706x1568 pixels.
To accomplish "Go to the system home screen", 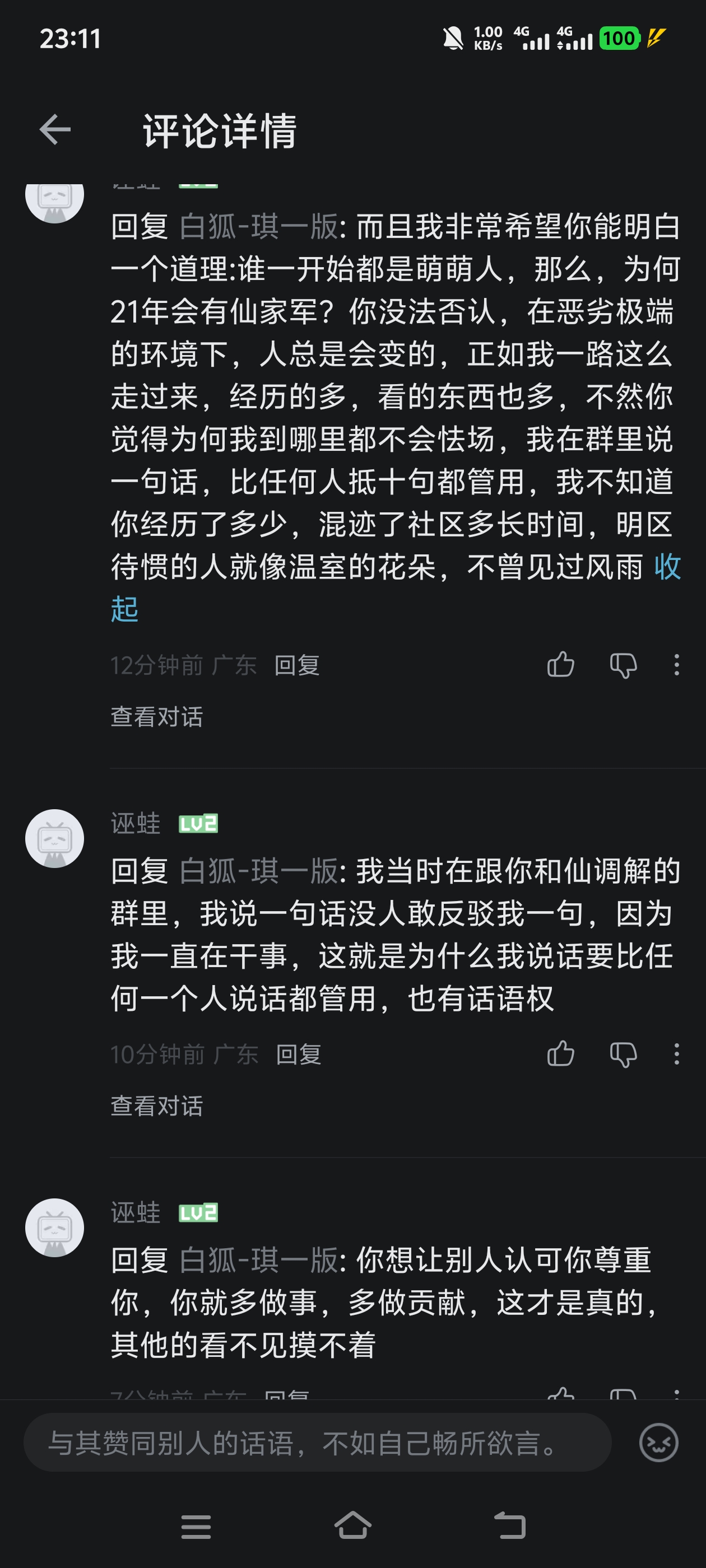I will coord(352,1526).
